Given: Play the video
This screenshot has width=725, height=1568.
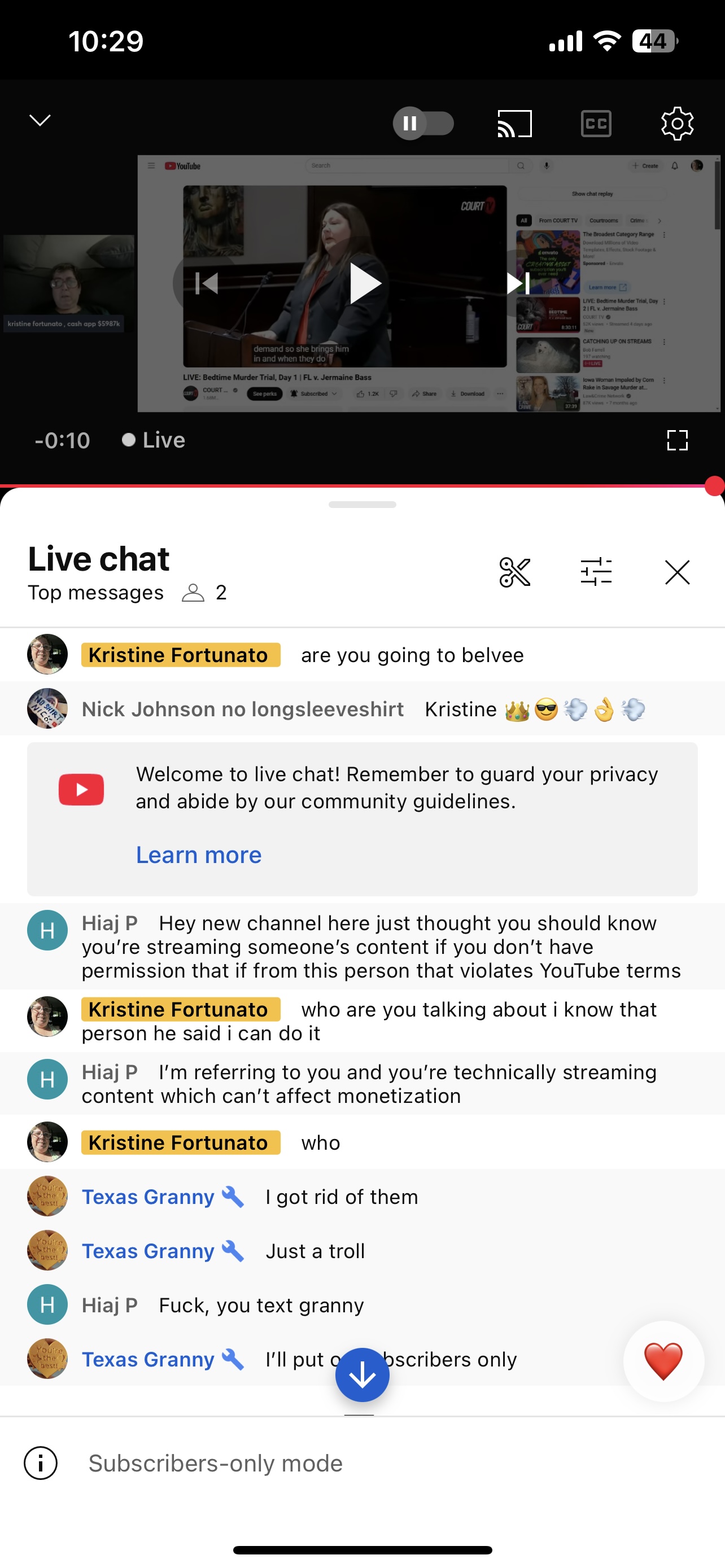Looking at the screenshot, I should 364,284.
